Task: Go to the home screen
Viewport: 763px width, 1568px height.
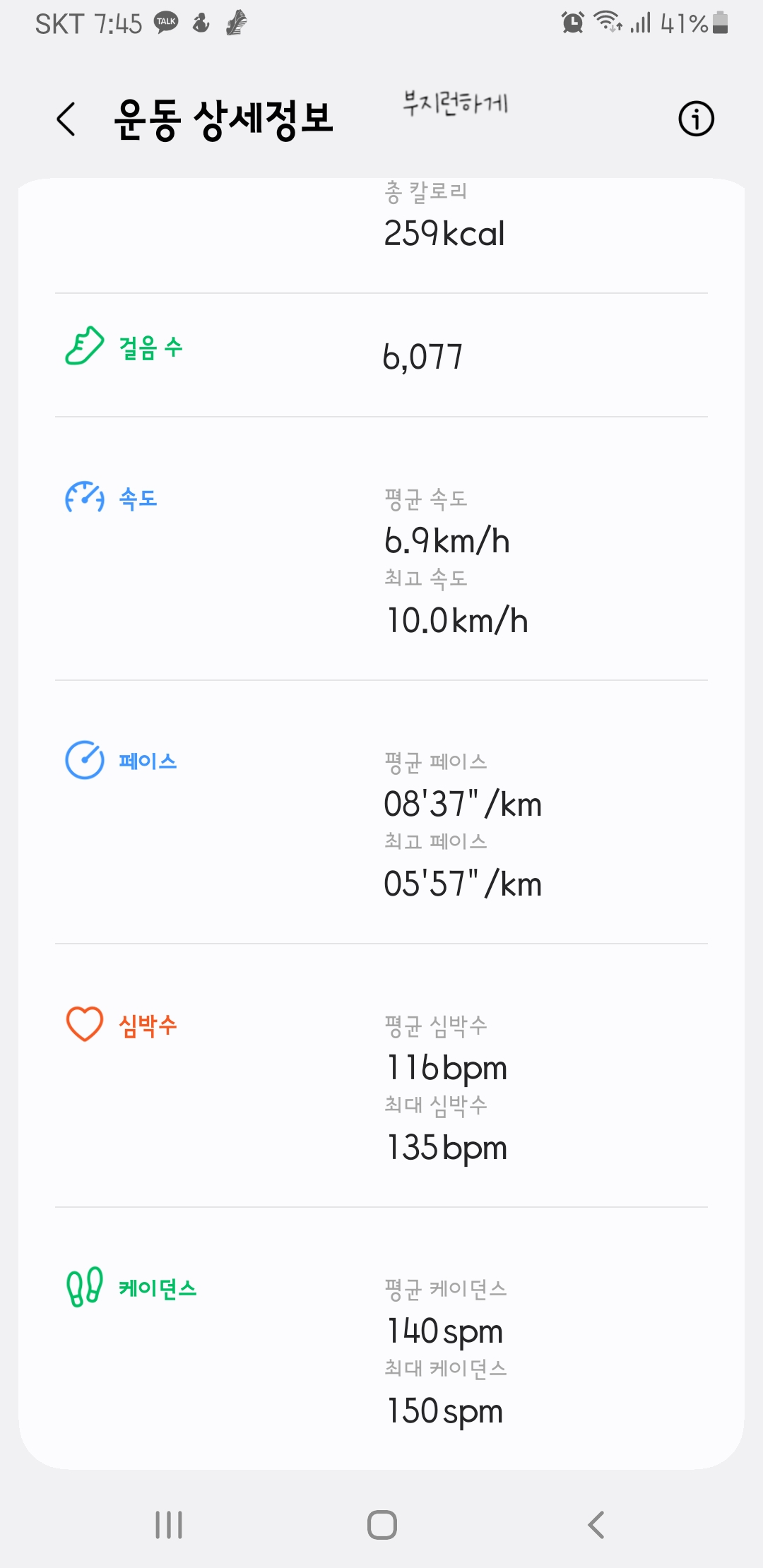Action: (382, 1524)
